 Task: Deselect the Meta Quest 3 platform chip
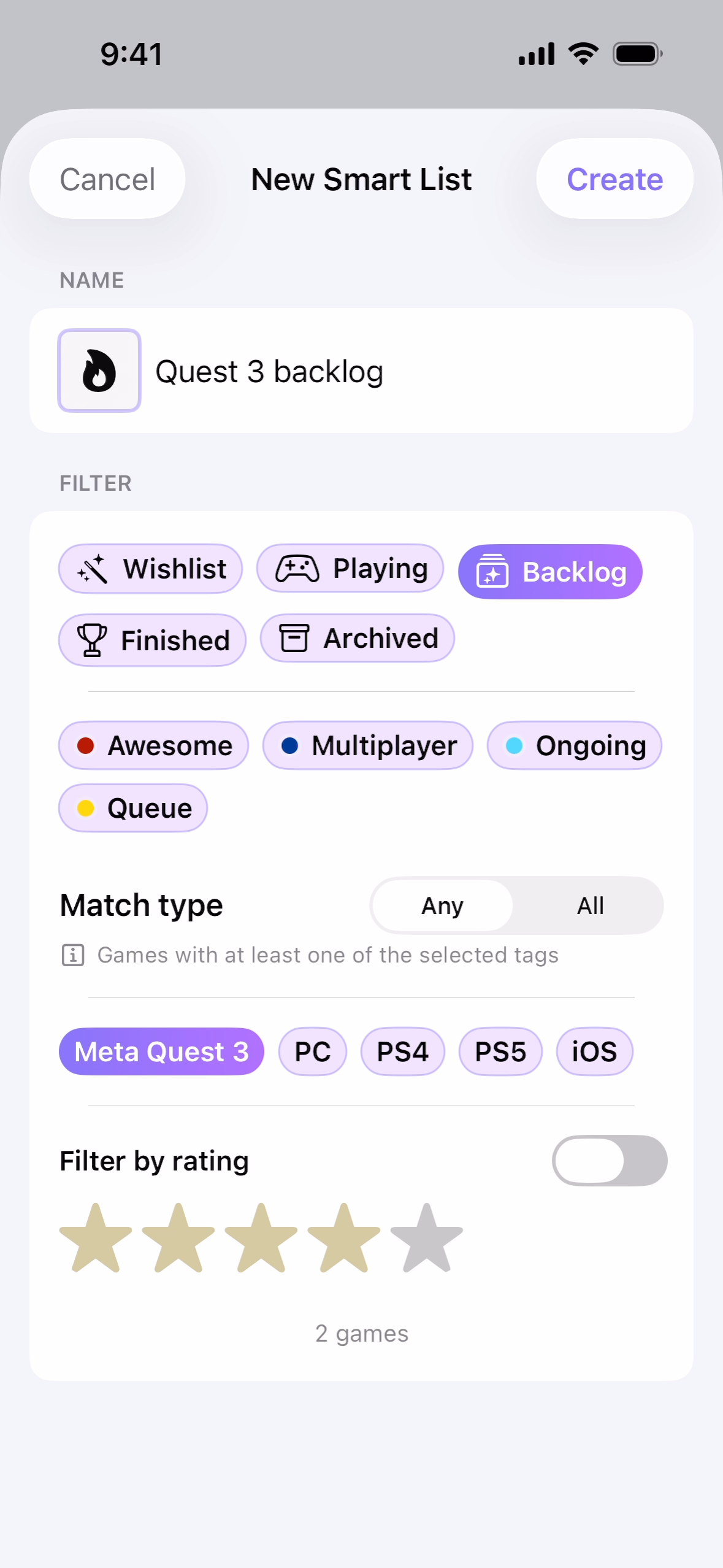pos(161,1051)
